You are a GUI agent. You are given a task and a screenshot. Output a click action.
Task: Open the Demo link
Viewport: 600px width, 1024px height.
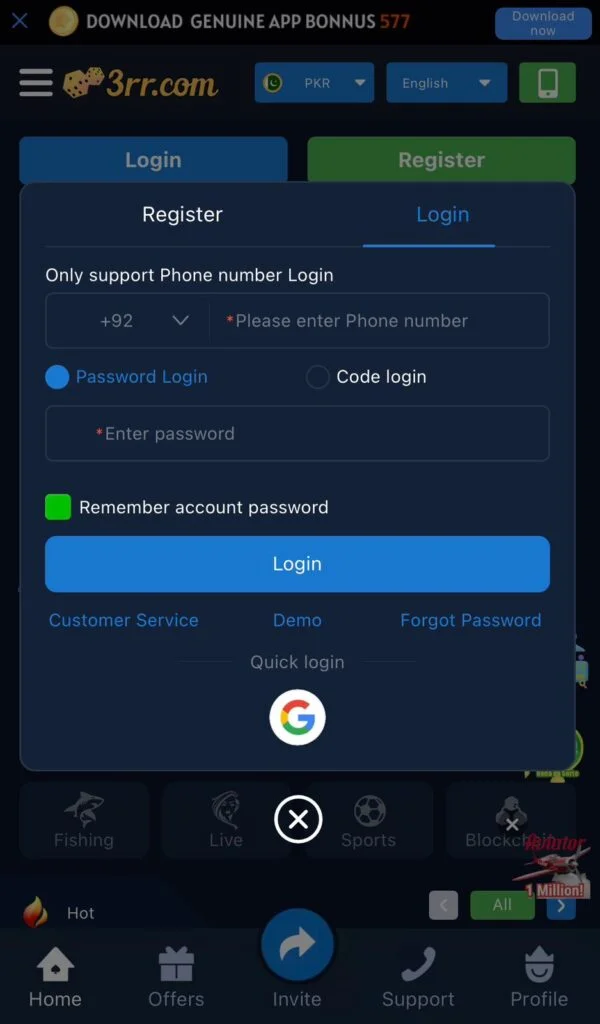(297, 620)
